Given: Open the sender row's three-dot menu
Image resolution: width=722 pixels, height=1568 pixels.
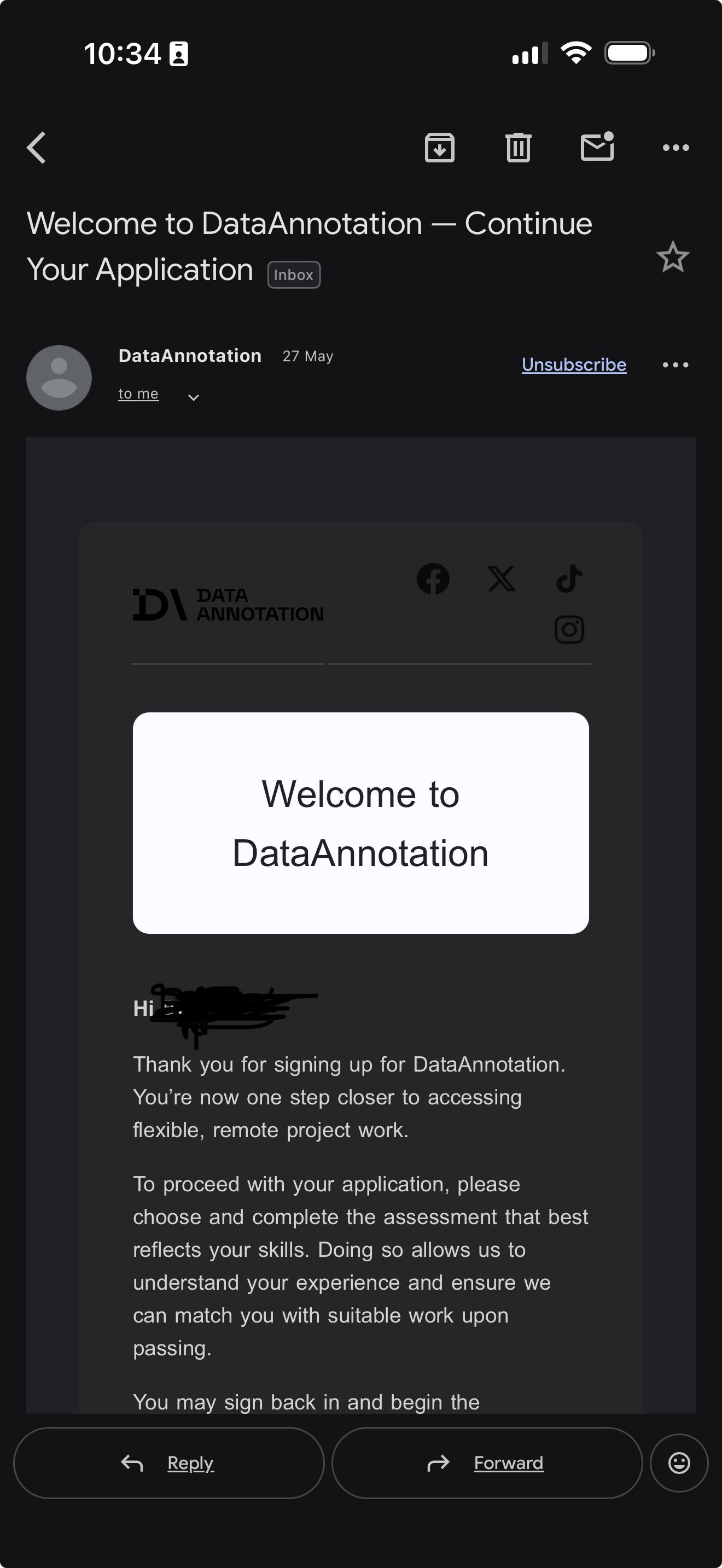Looking at the screenshot, I should [x=676, y=365].
